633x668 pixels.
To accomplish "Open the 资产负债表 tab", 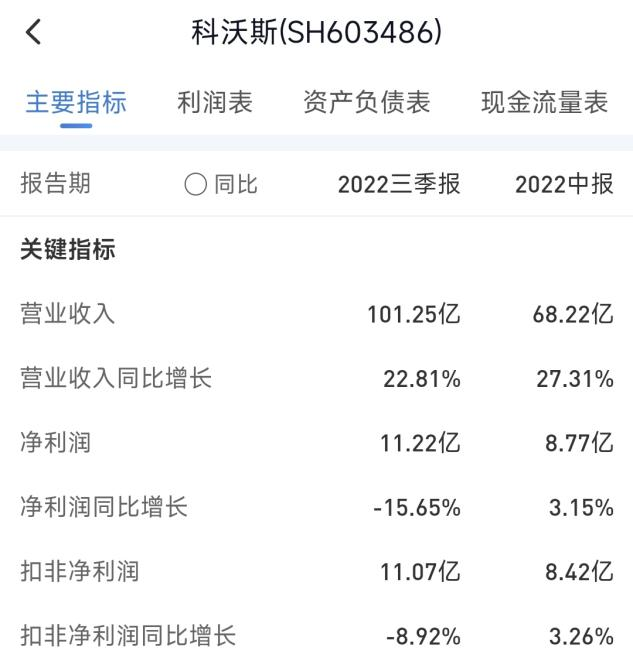I will pyautogui.click(x=366, y=102).
